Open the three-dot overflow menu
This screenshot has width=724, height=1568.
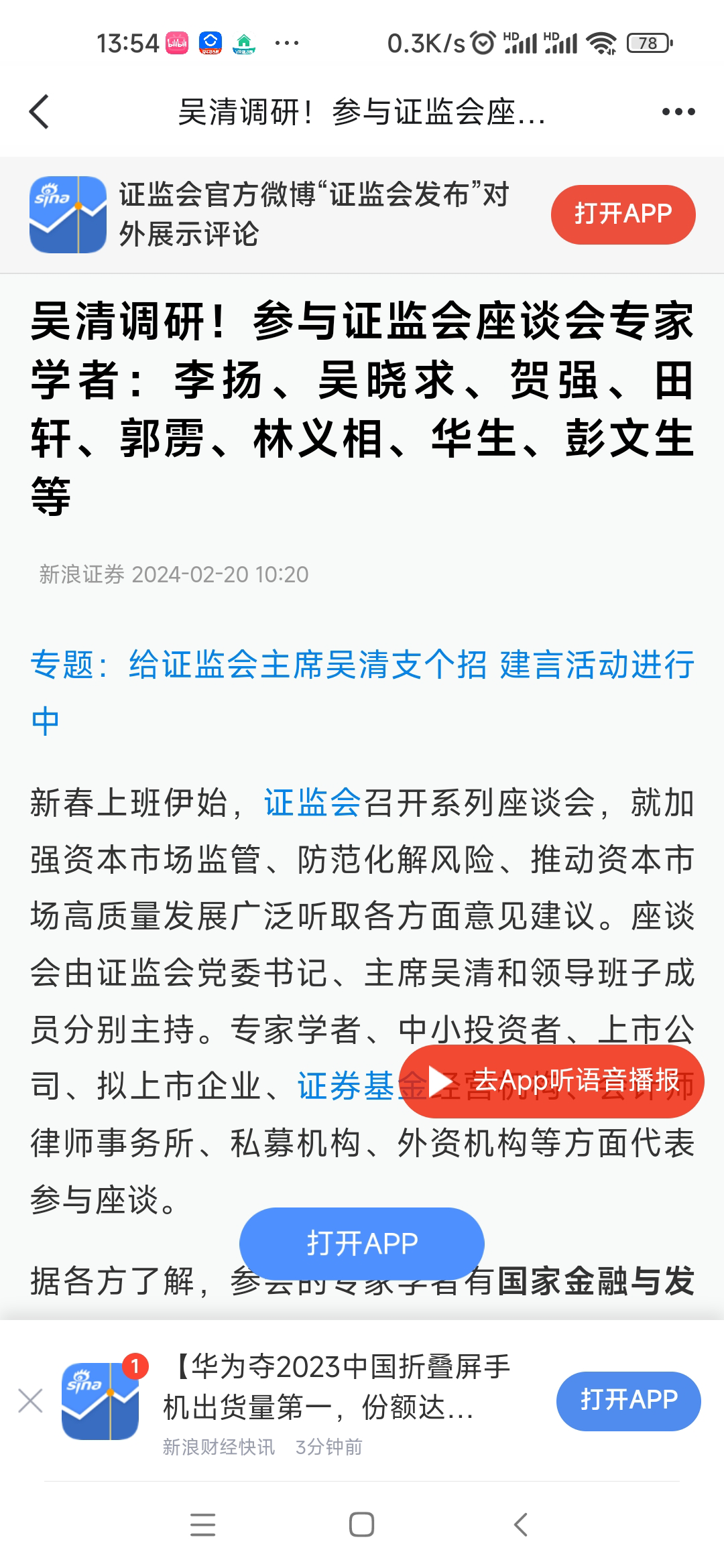pos(678,111)
